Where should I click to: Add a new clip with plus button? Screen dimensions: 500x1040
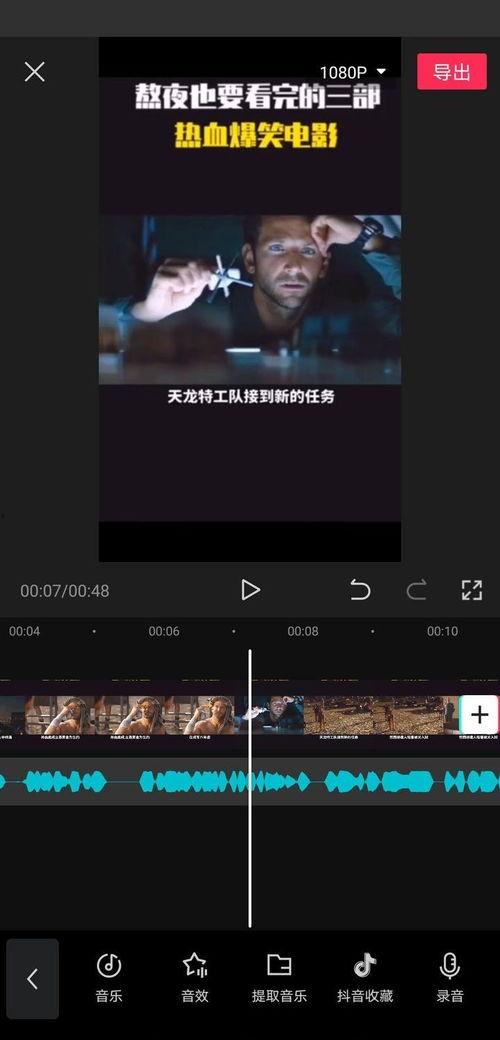click(x=479, y=714)
